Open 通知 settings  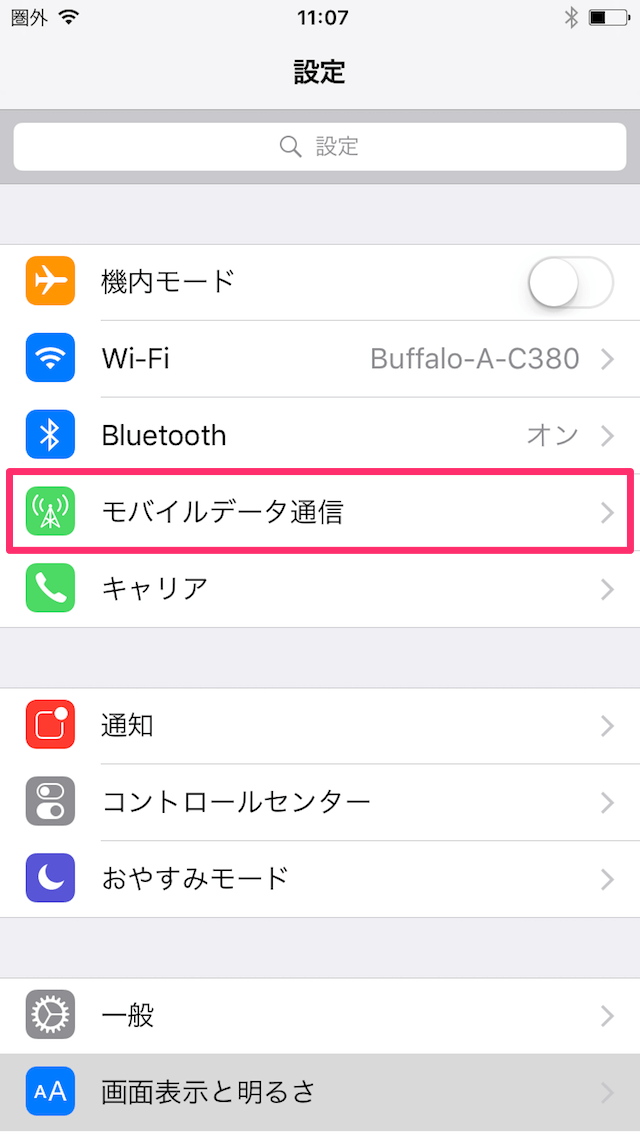(x=320, y=726)
